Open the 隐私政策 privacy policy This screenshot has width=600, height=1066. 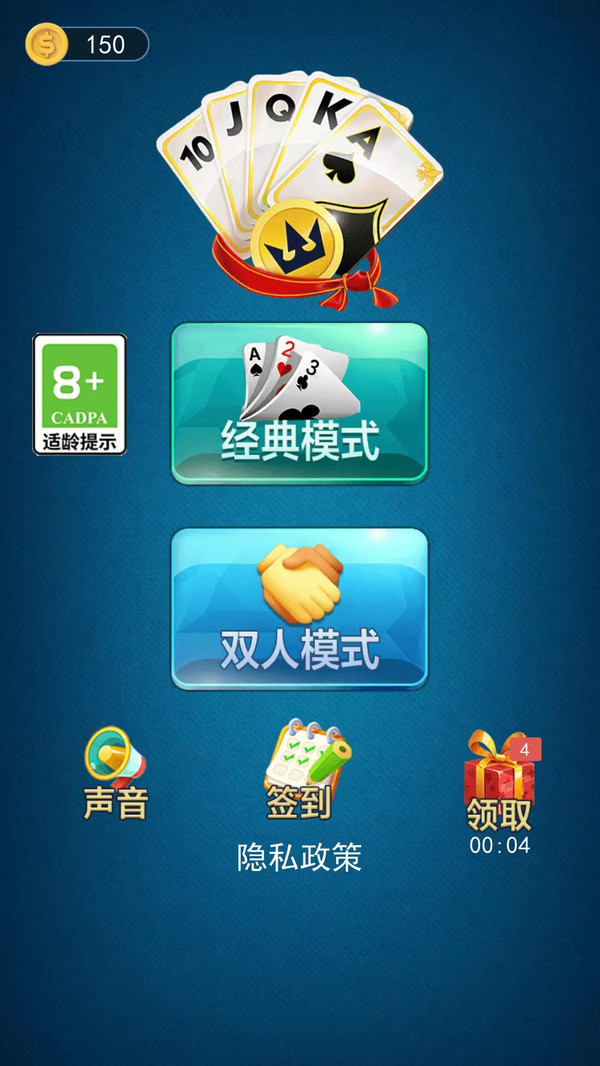click(300, 858)
